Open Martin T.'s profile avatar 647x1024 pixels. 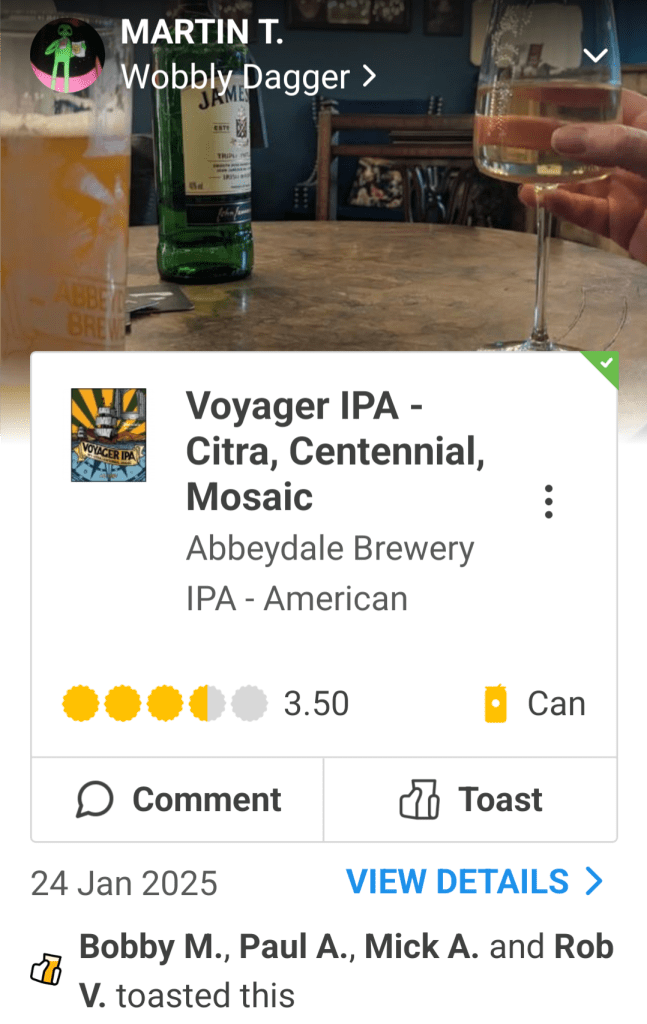point(67,56)
